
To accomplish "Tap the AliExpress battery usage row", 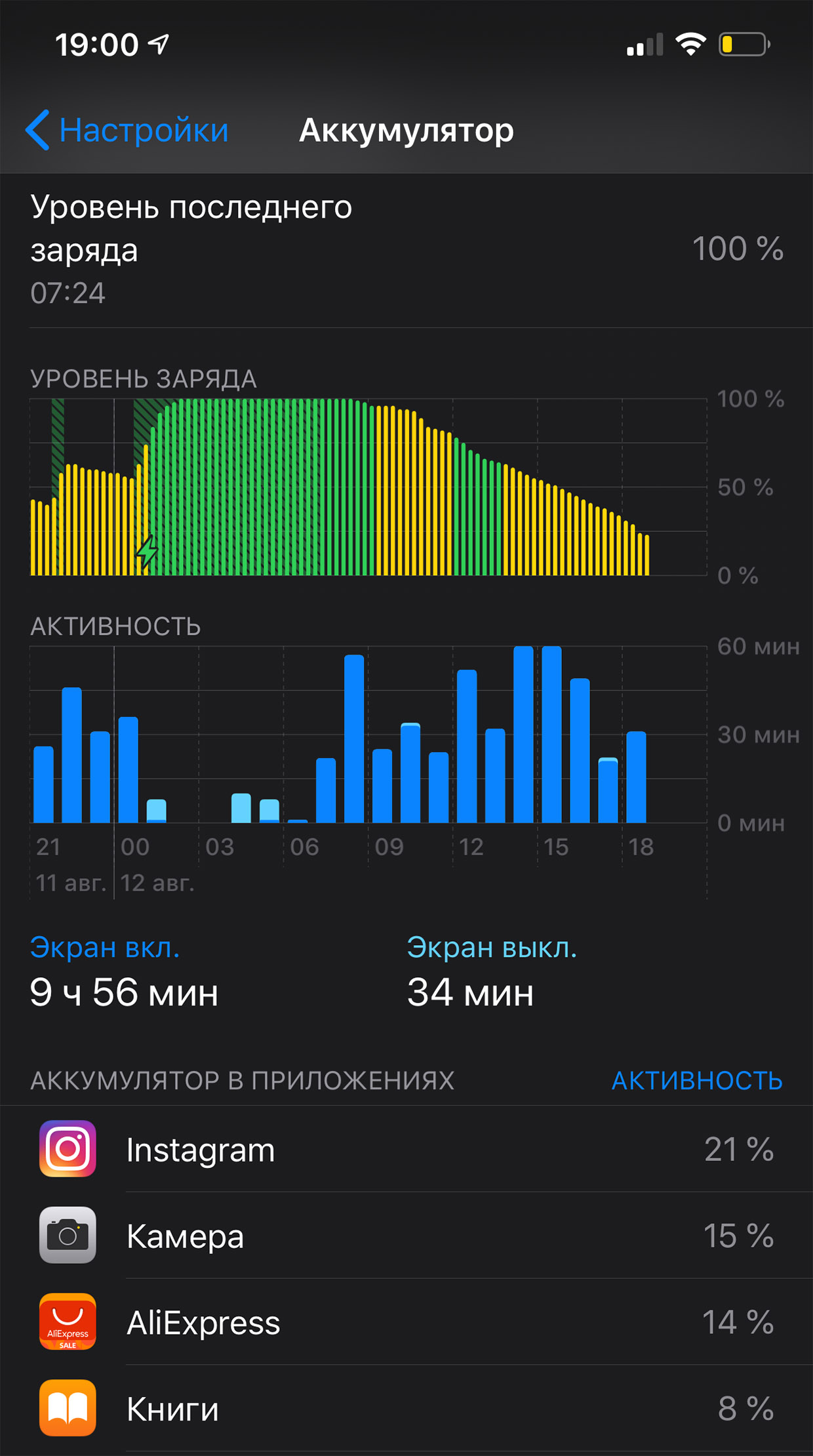I will click(x=406, y=1323).
